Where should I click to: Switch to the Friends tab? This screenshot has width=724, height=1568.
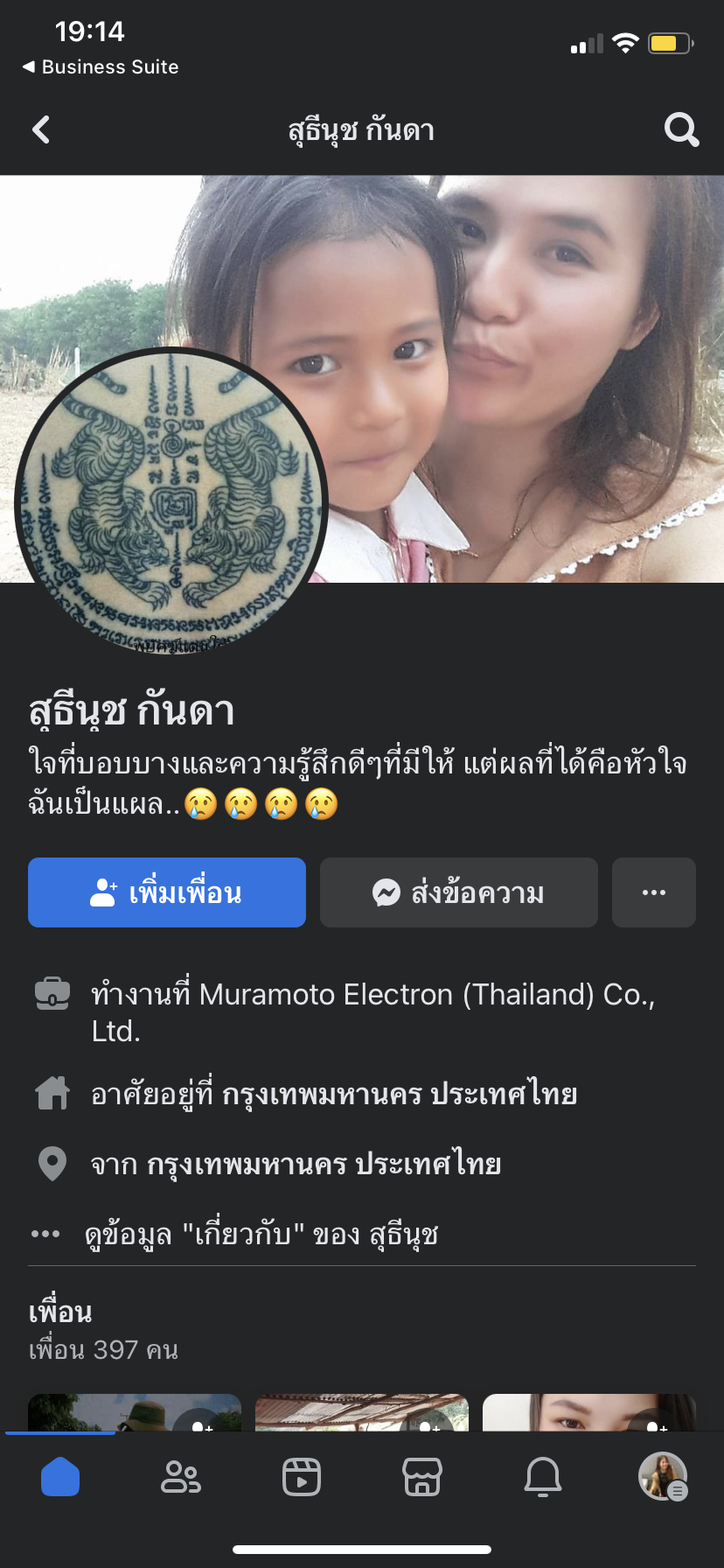click(x=181, y=1477)
